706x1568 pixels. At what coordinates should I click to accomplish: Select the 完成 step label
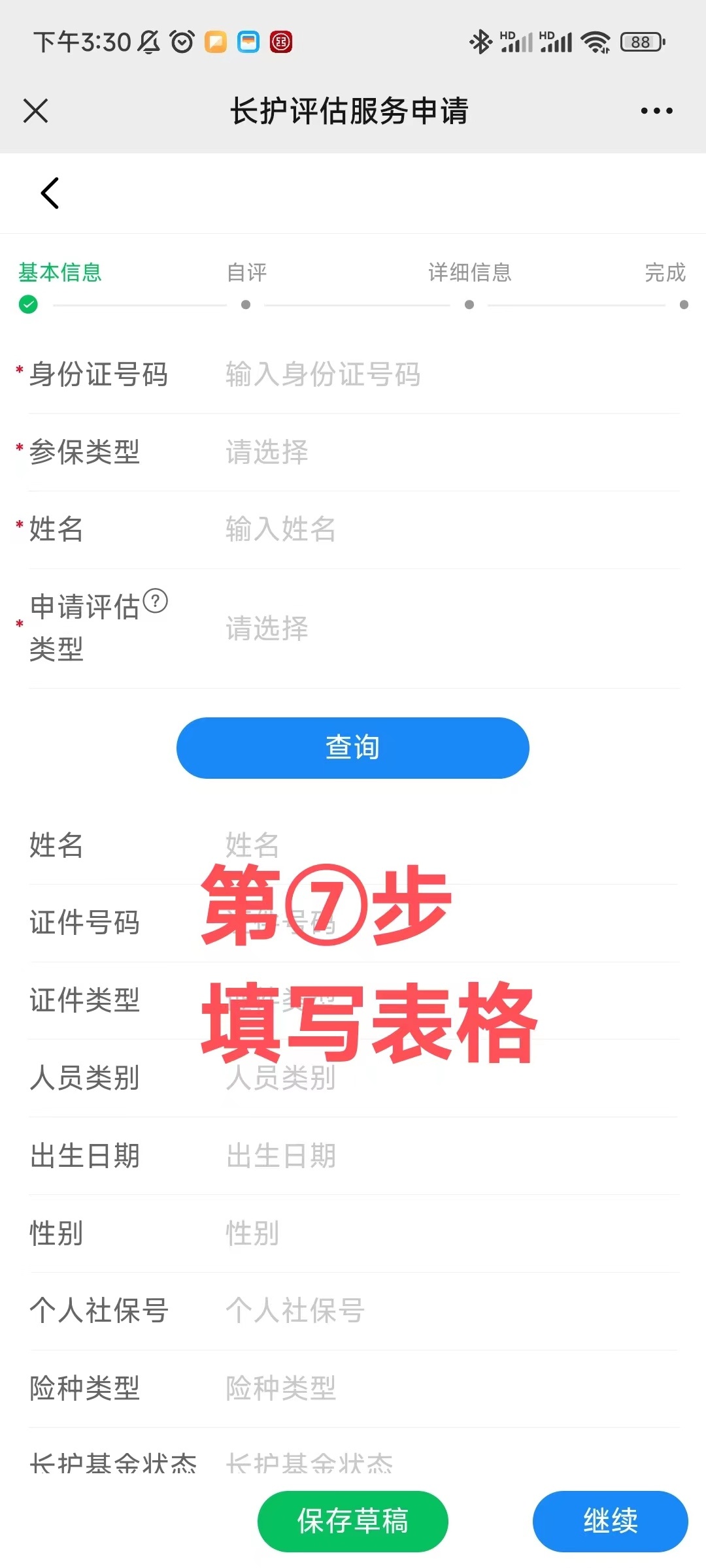click(x=664, y=273)
